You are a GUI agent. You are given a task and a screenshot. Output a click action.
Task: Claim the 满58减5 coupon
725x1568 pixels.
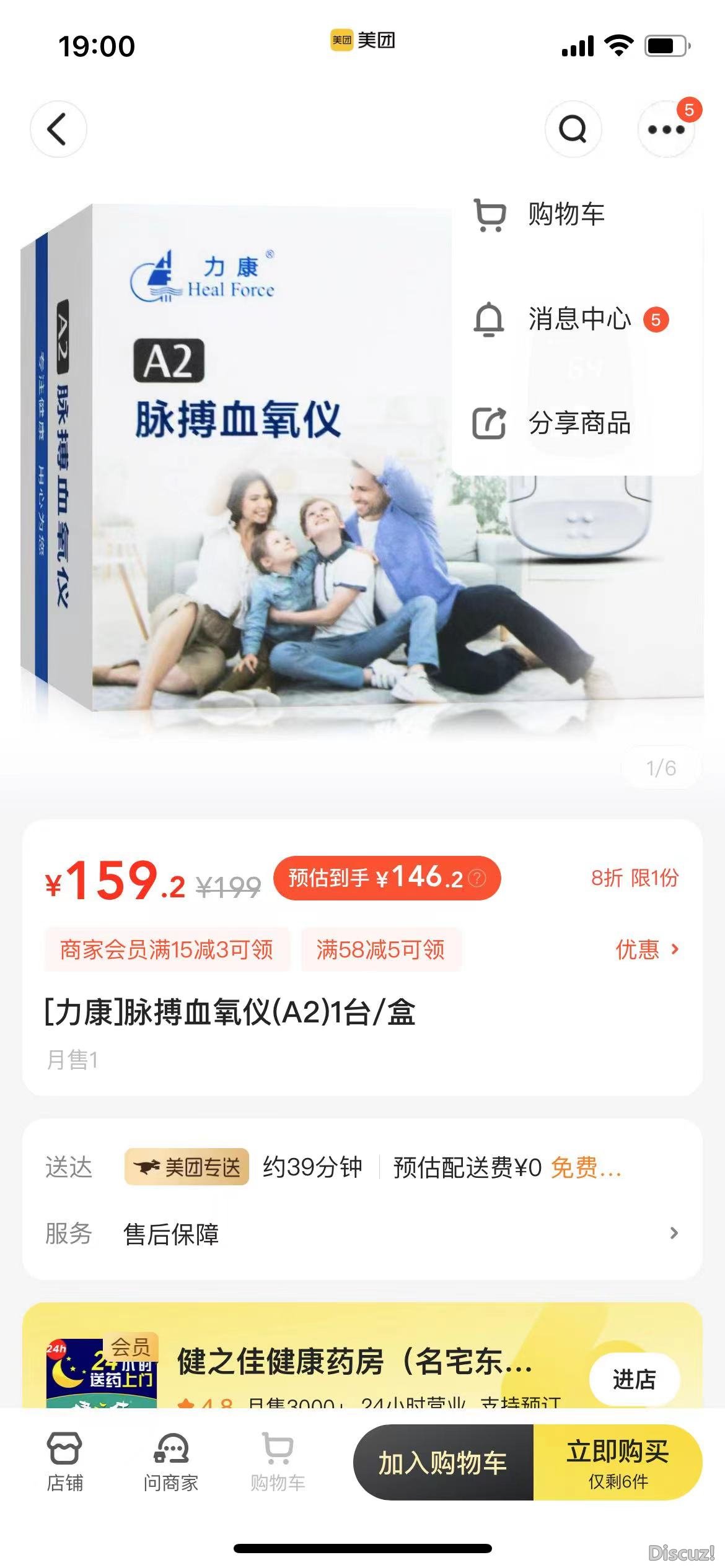point(380,949)
